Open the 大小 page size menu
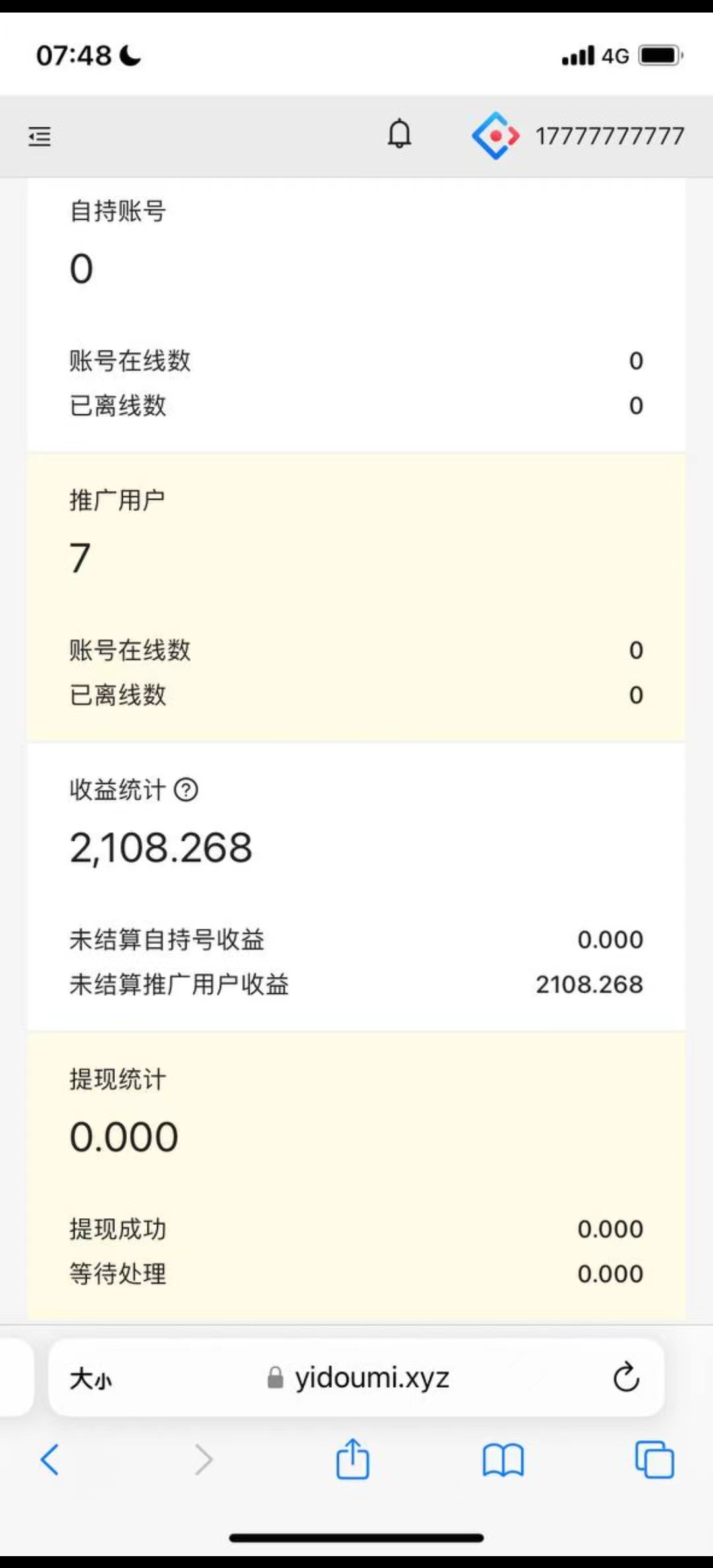 pyautogui.click(x=91, y=1379)
